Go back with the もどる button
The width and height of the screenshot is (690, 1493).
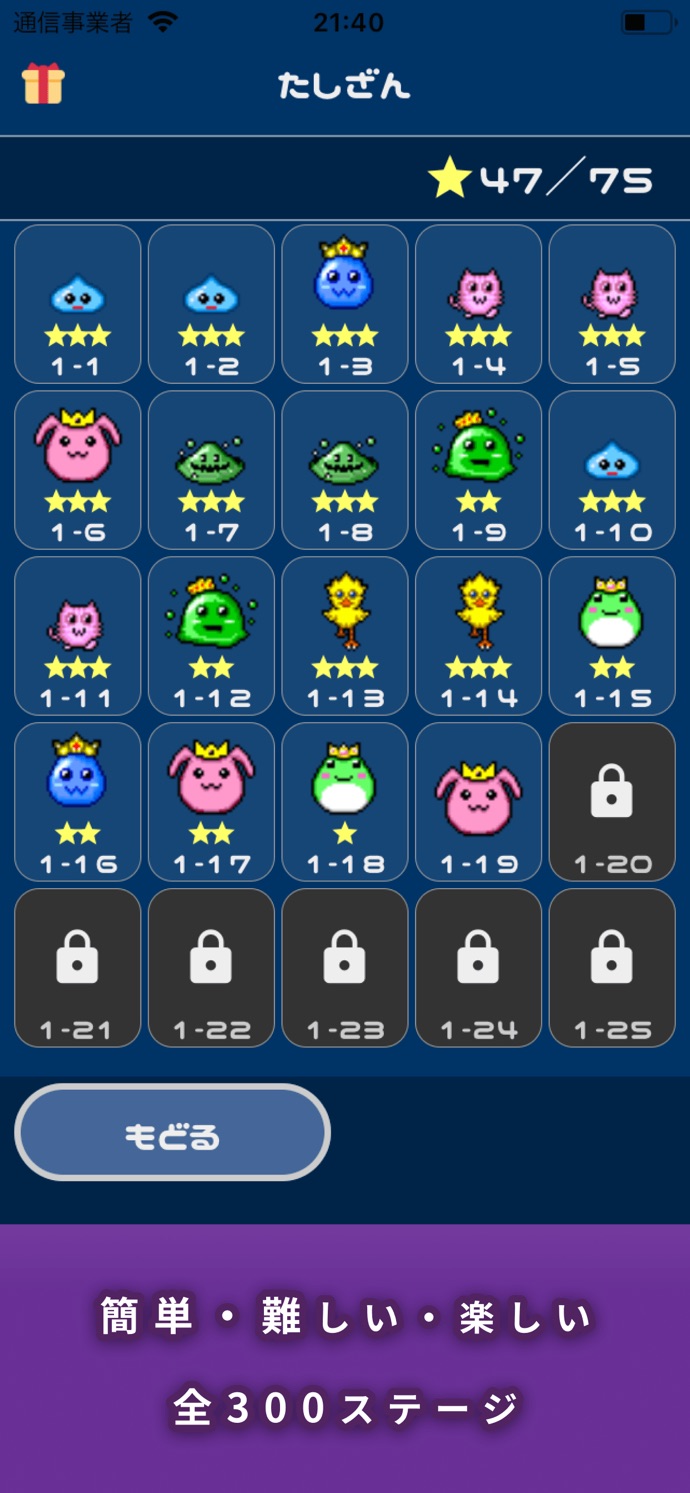pos(172,1133)
